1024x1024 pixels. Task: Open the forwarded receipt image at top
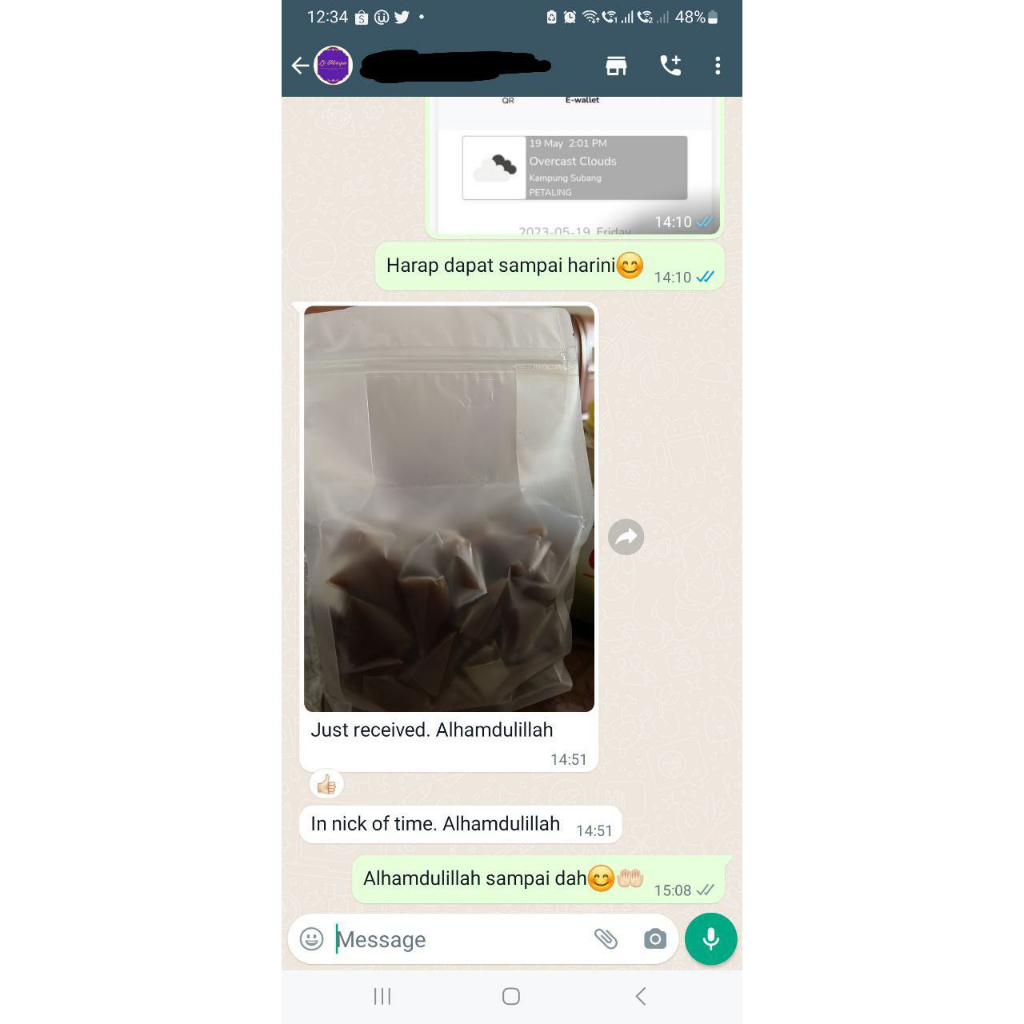tap(574, 166)
